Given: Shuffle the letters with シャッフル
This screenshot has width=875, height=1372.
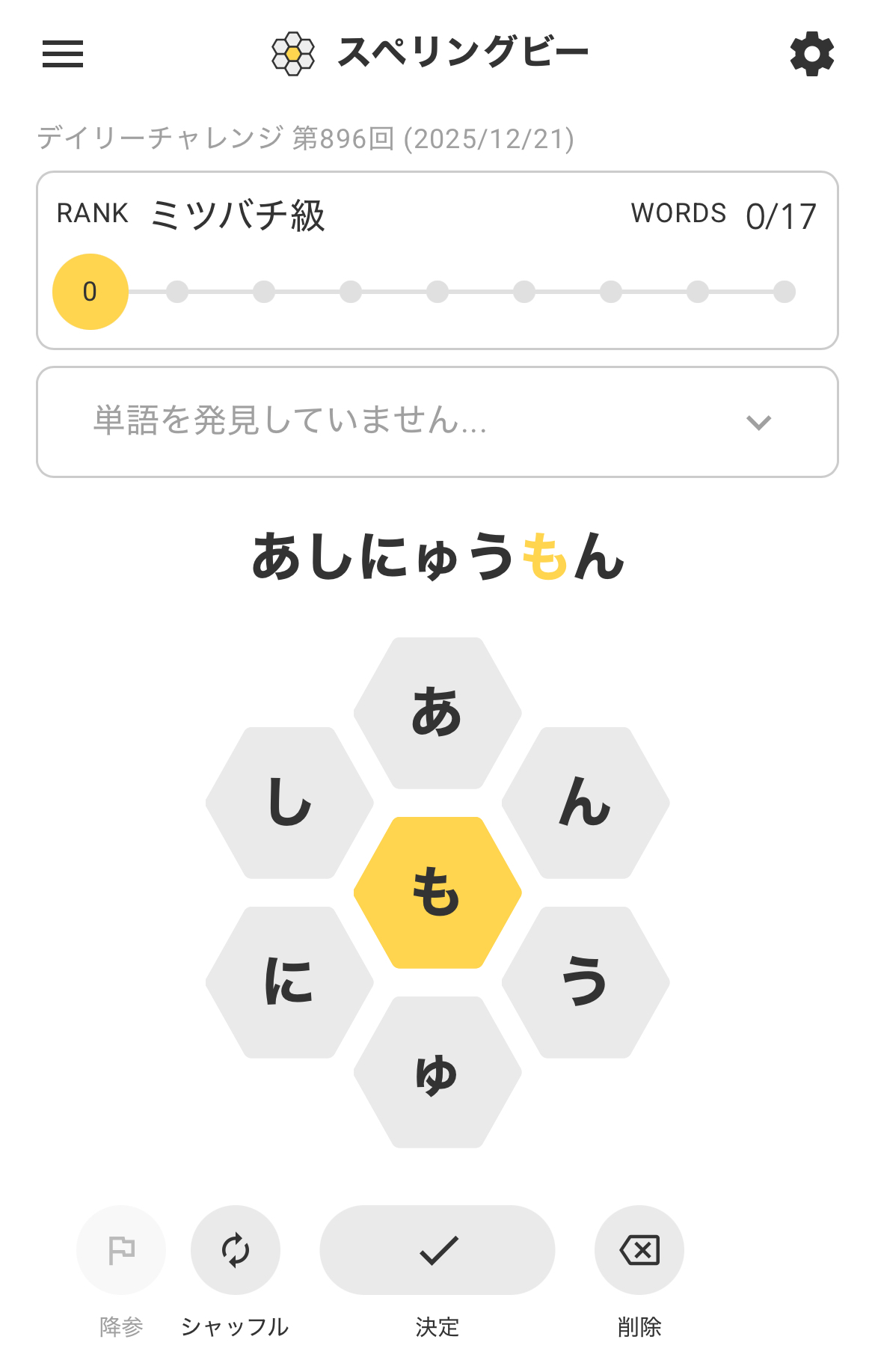Looking at the screenshot, I should coord(236,1250).
